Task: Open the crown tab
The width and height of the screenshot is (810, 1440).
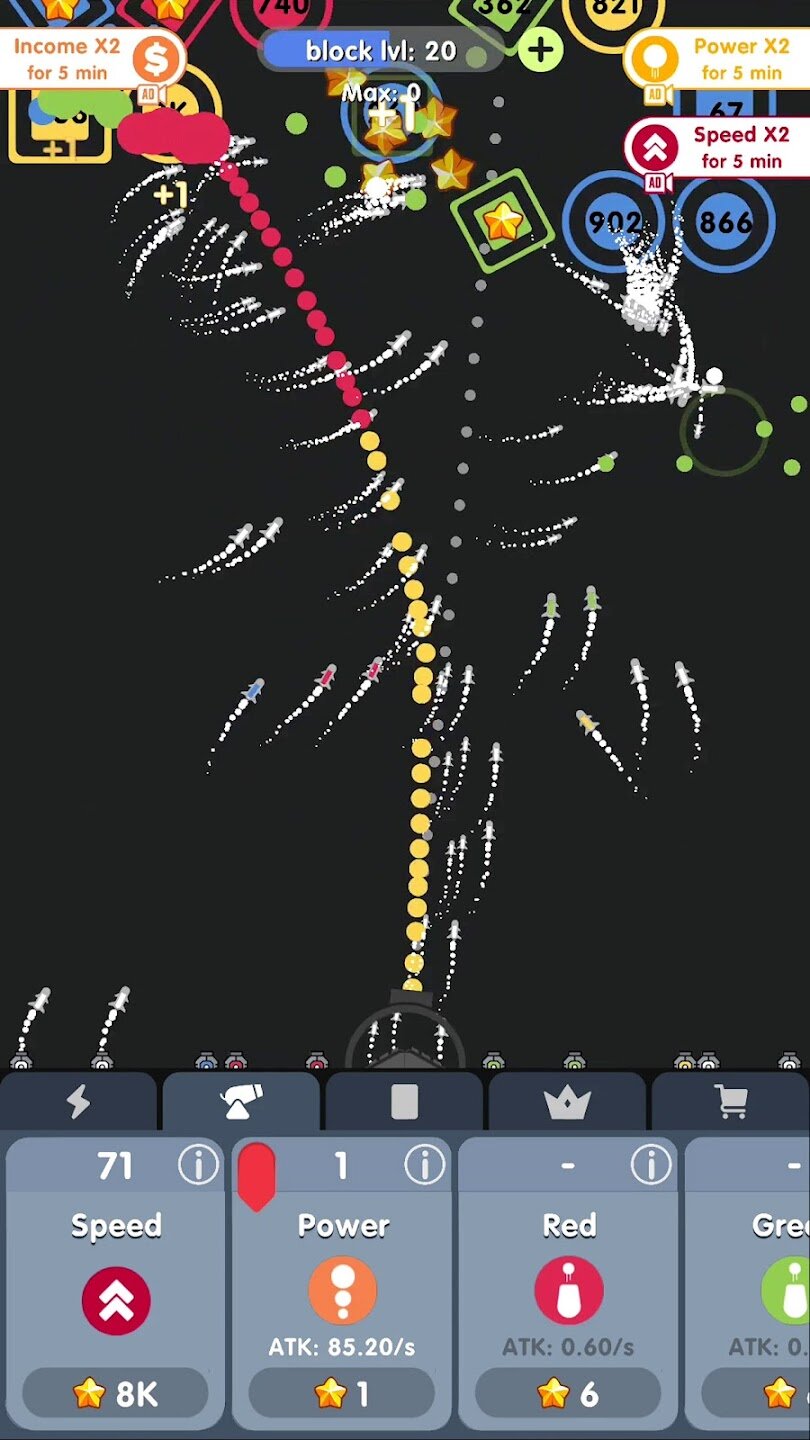Action: click(x=567, y=1102)
